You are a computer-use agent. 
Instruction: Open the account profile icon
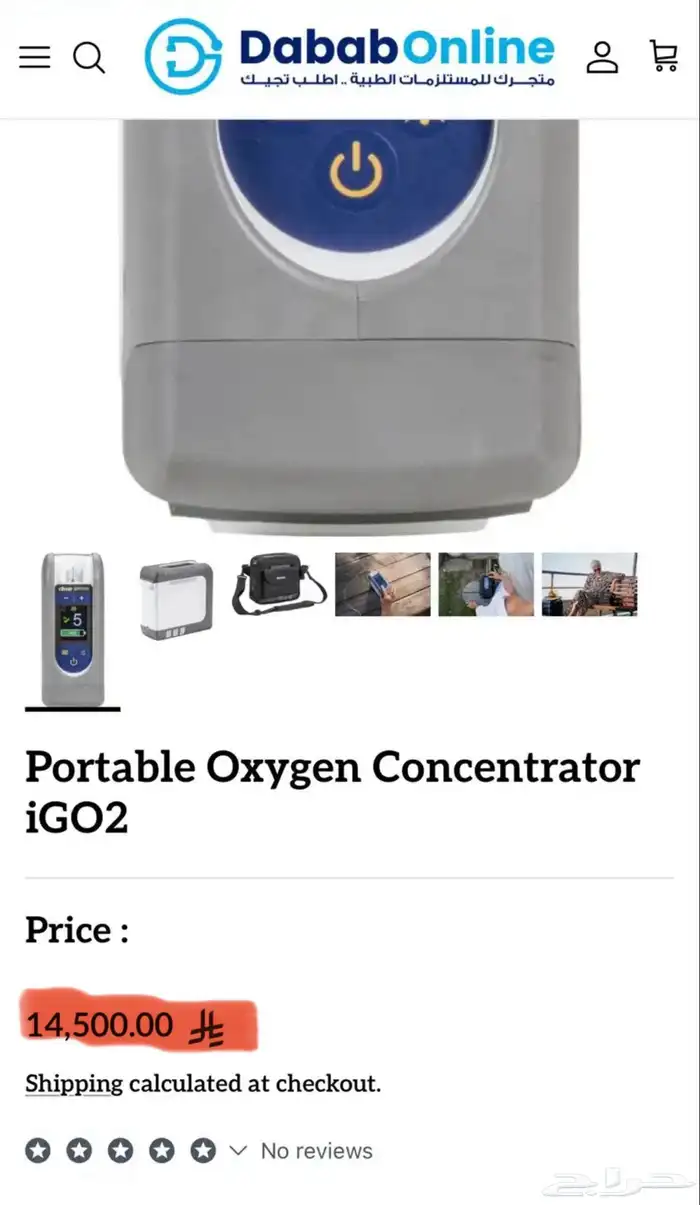602,56
